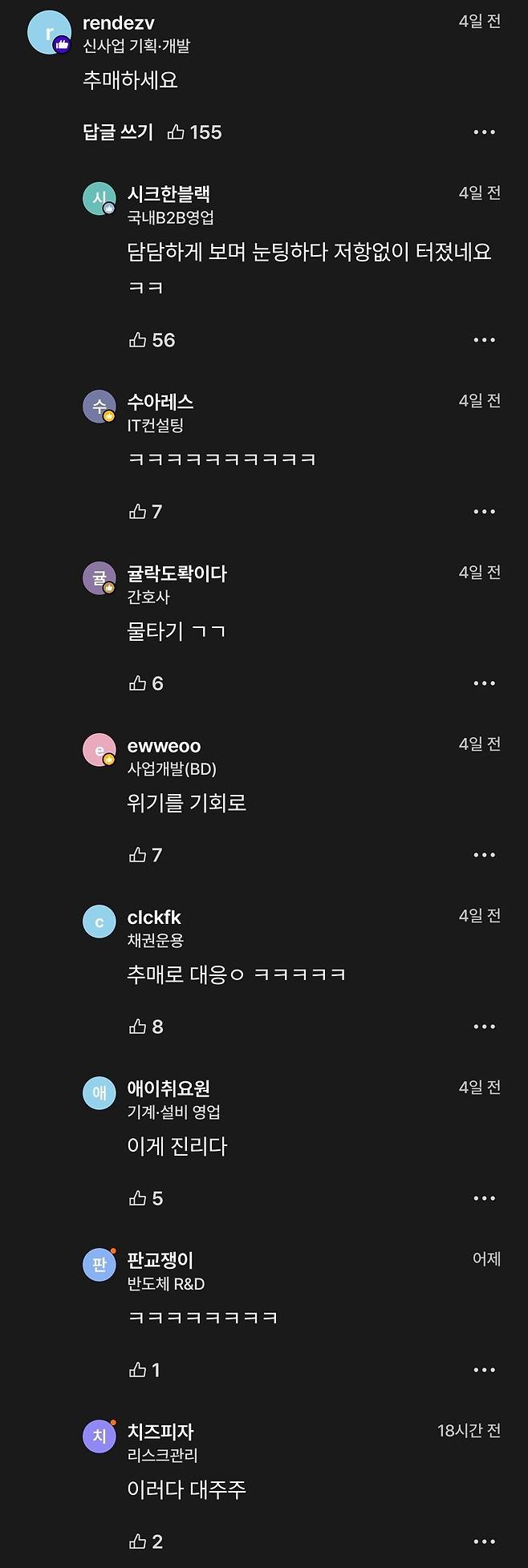Open more options for rendezv's comment
This screenshot has width=528, height=1568.
coord(484,132)
